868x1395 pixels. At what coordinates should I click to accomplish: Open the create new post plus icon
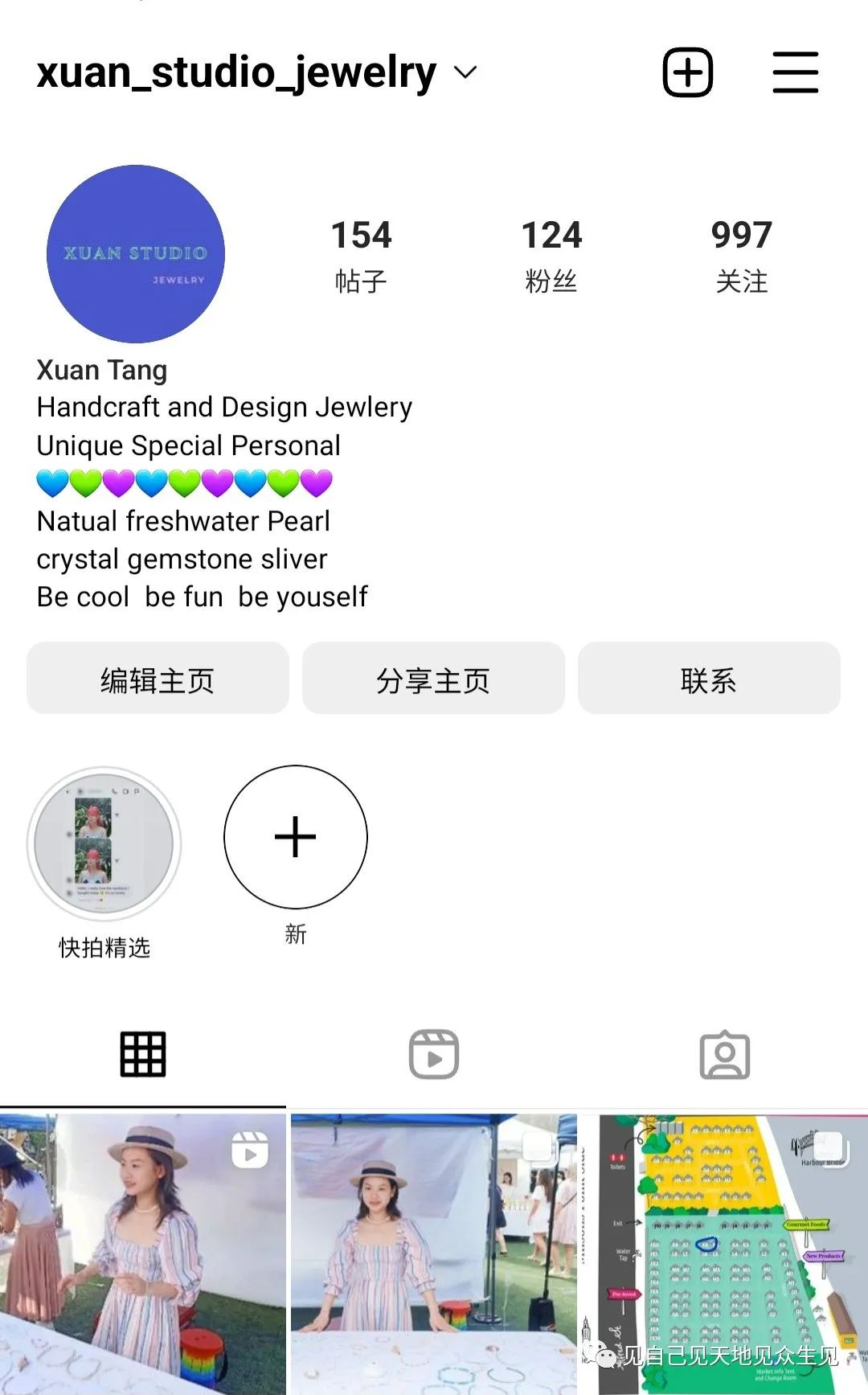click(687, 72)
